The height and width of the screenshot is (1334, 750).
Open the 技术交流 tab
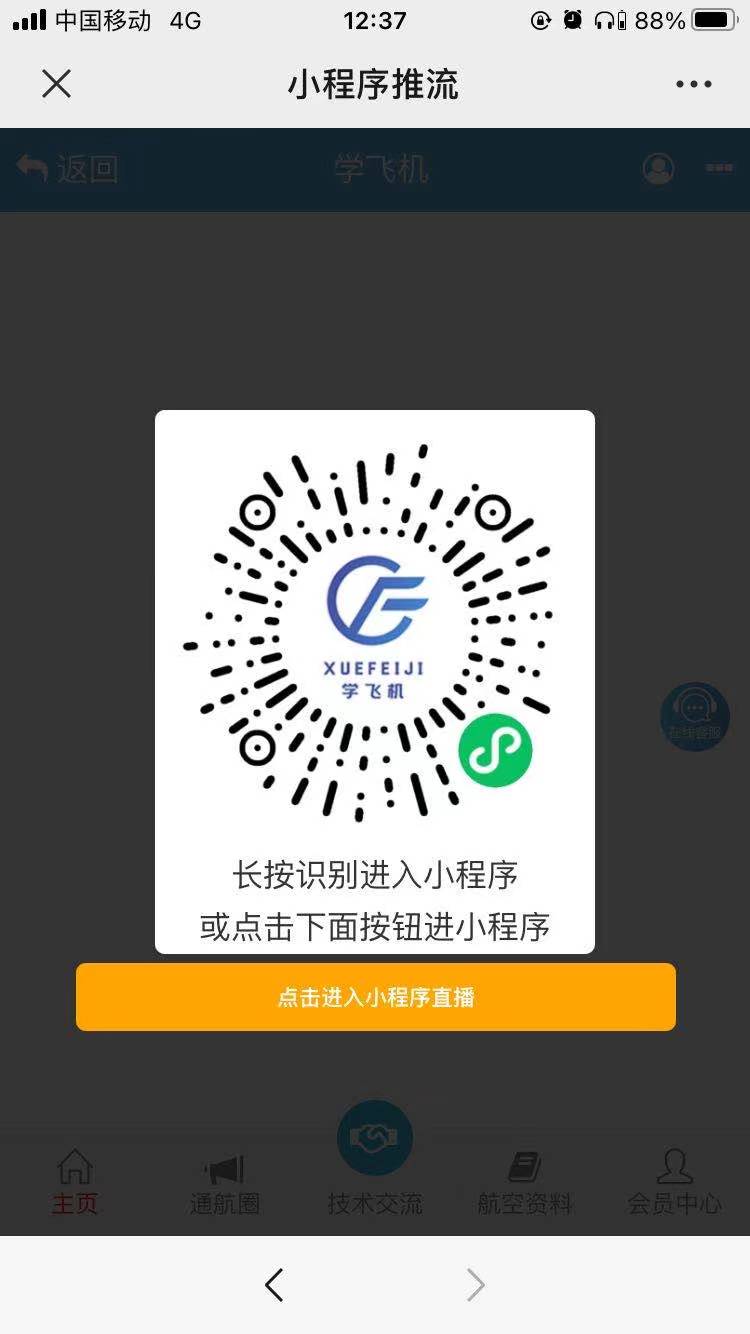pos(375,1160)
